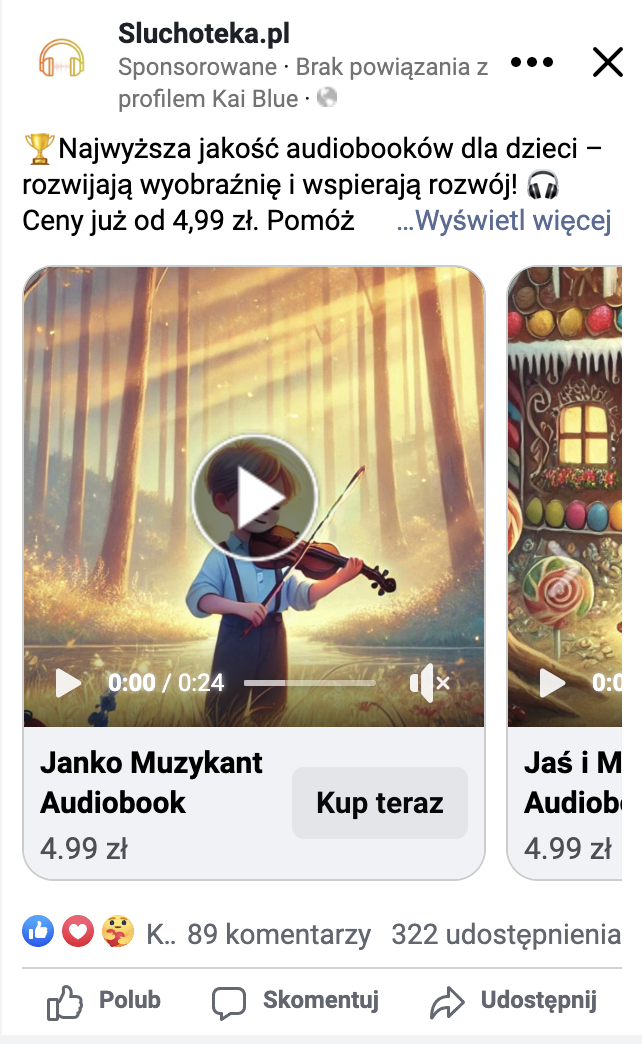The width and height of the screenshot is (642, 1044).
Task: Unmute the Janko Muzykant video
Action: (430, 683)
